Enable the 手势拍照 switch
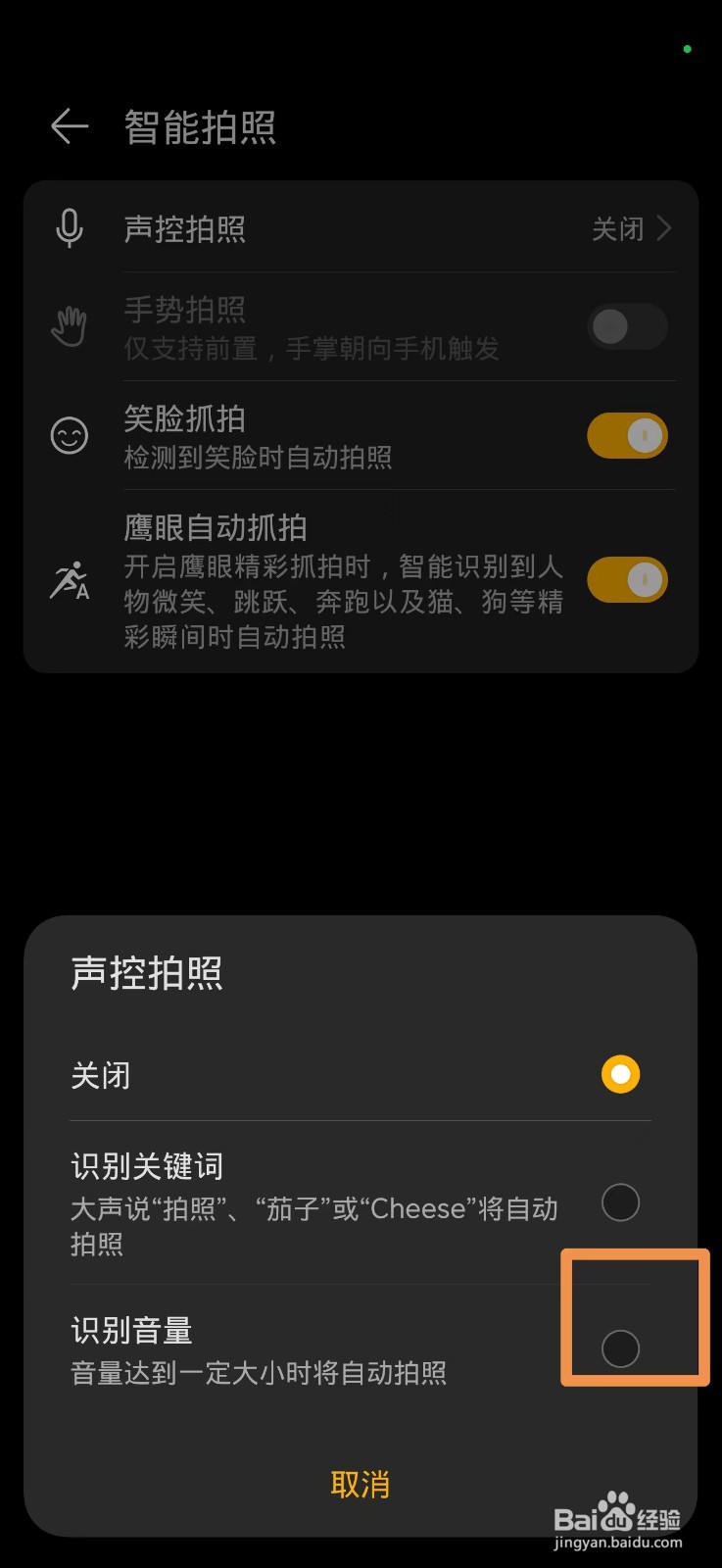The image size is (722, 1568). pyautogui.click(x=627, y=325)
